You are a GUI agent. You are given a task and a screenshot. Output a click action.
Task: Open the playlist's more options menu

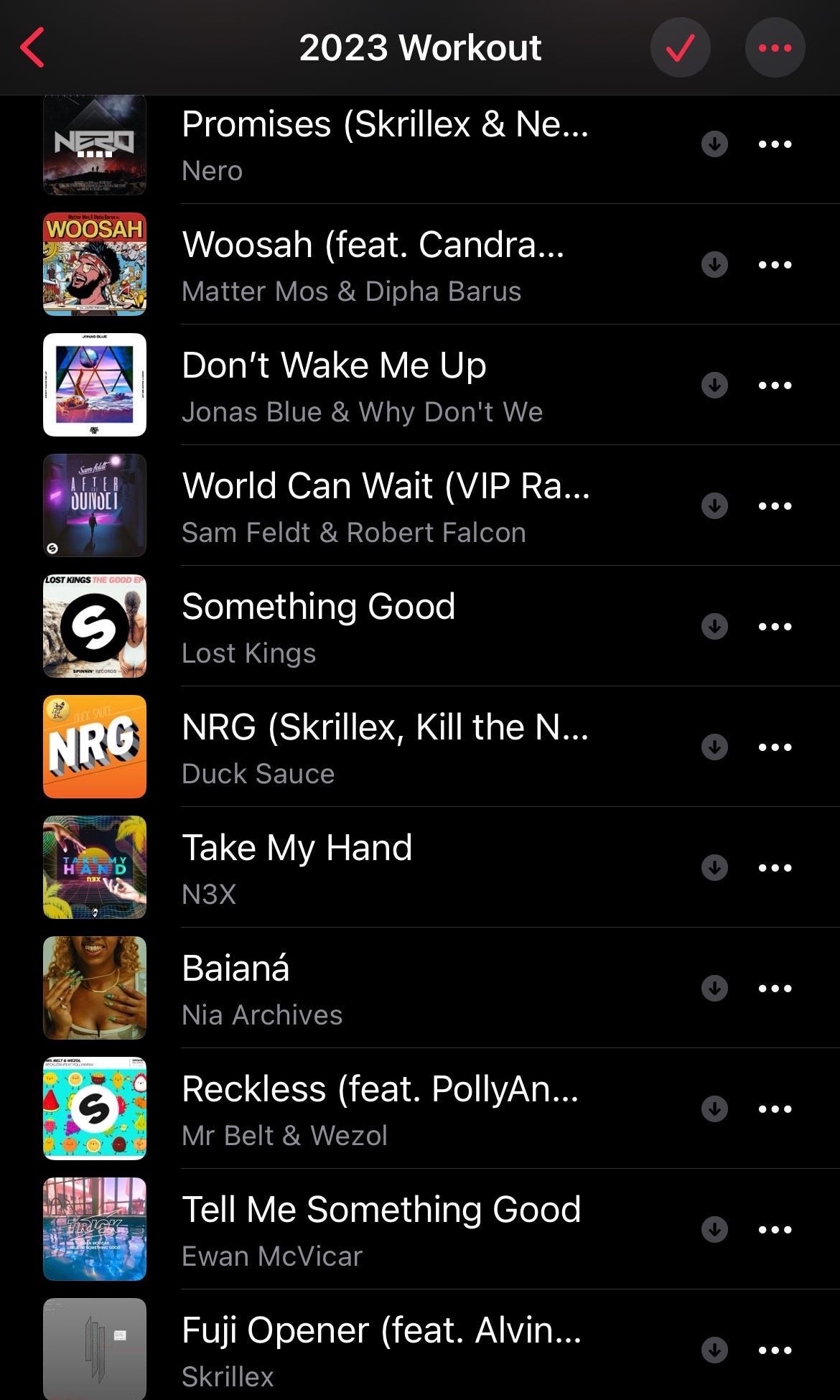pyautogui.click(x=775, y=47)
